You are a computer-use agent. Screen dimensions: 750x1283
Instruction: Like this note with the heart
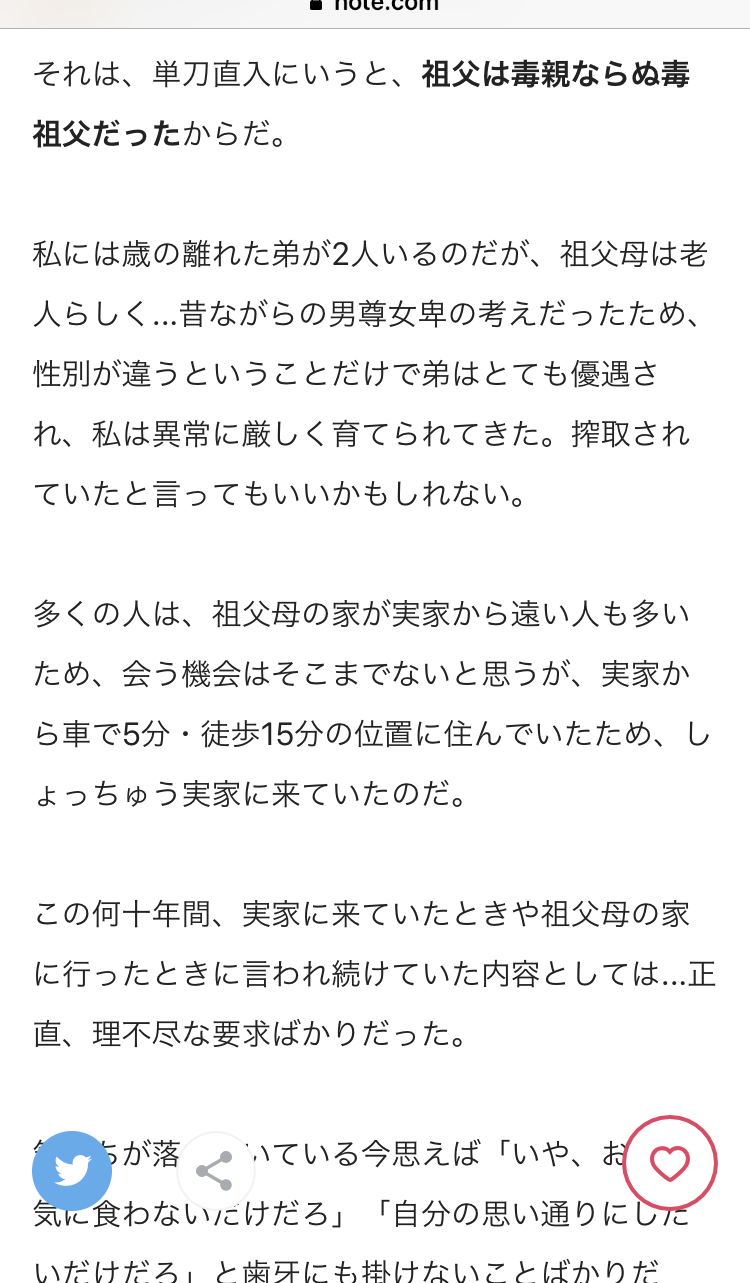pos(670,1163)
